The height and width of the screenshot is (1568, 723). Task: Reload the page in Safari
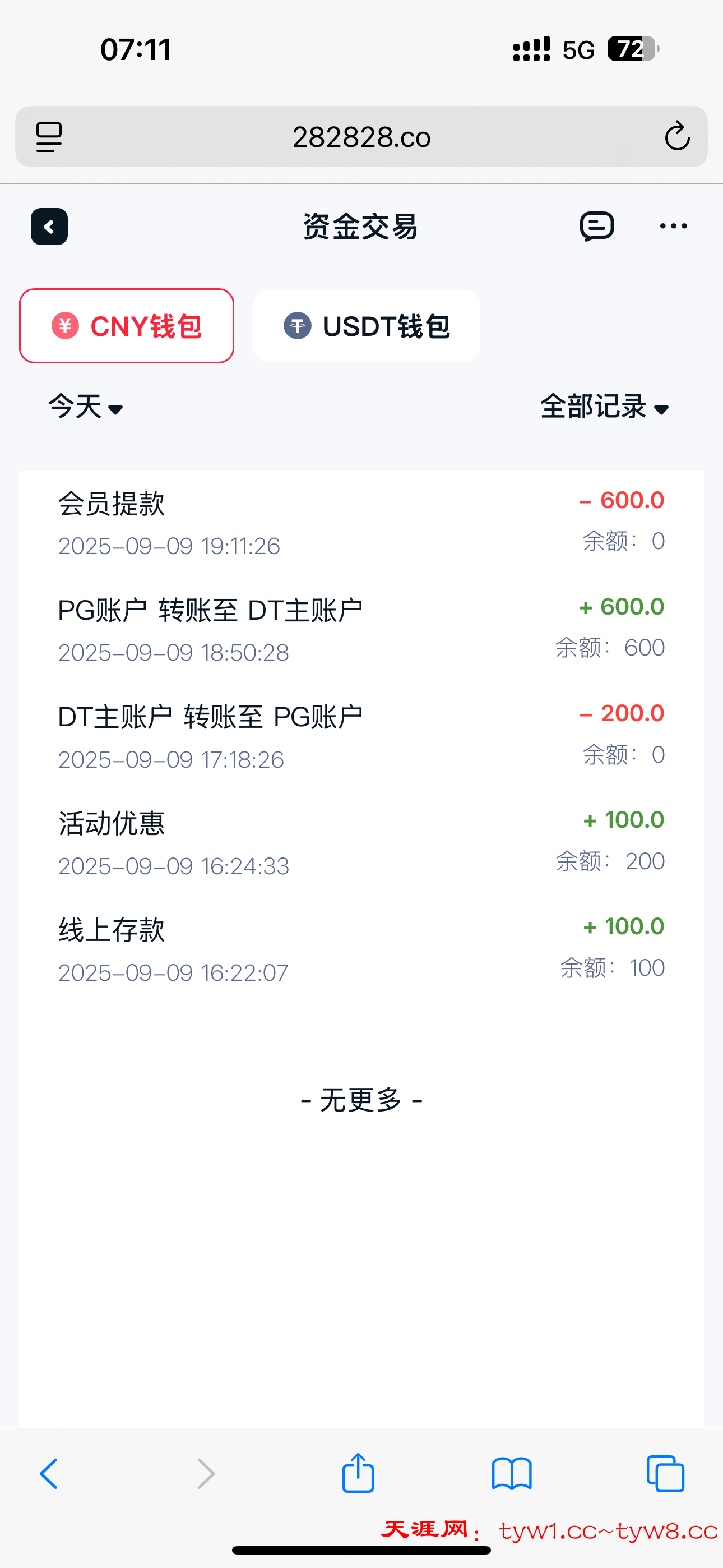[676, 136]
